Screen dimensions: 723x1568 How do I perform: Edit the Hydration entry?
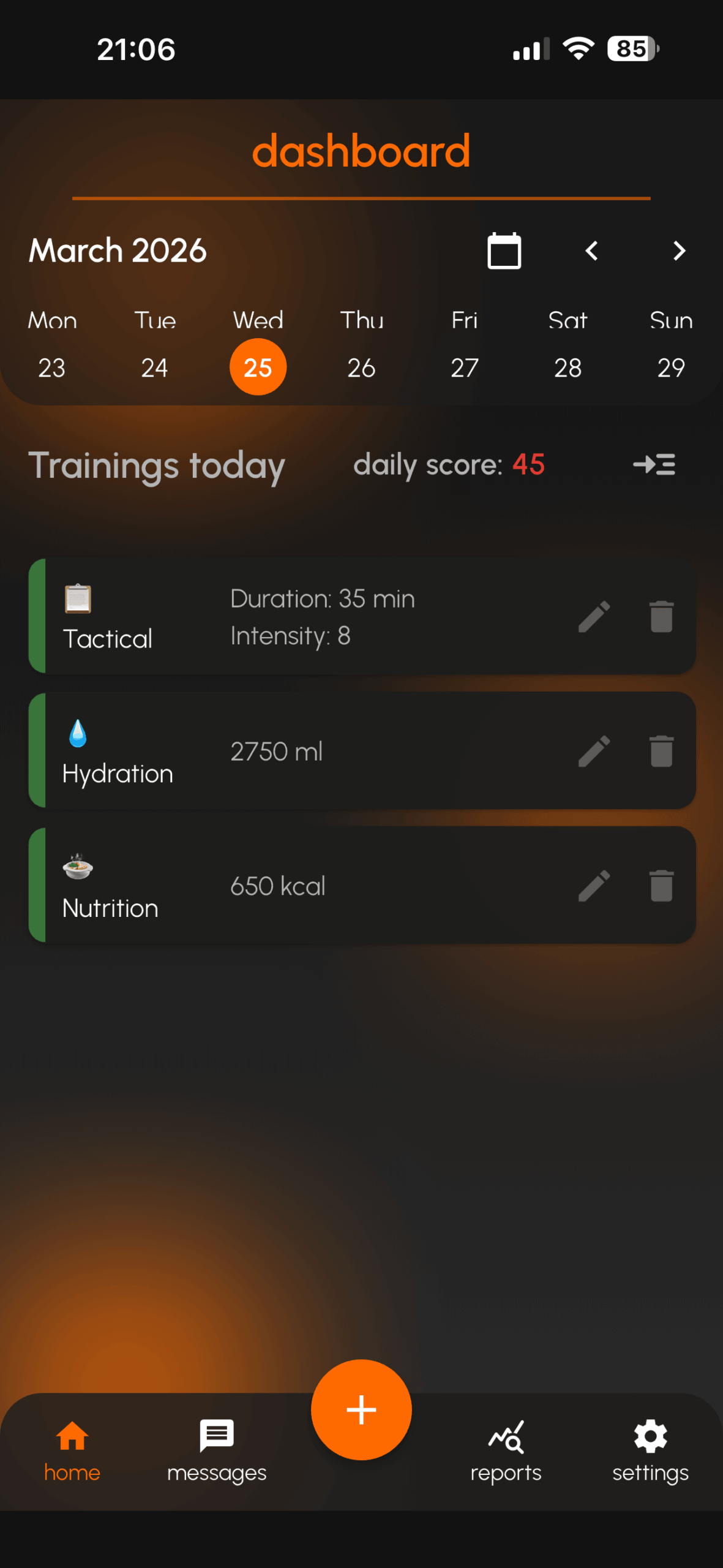594,751
